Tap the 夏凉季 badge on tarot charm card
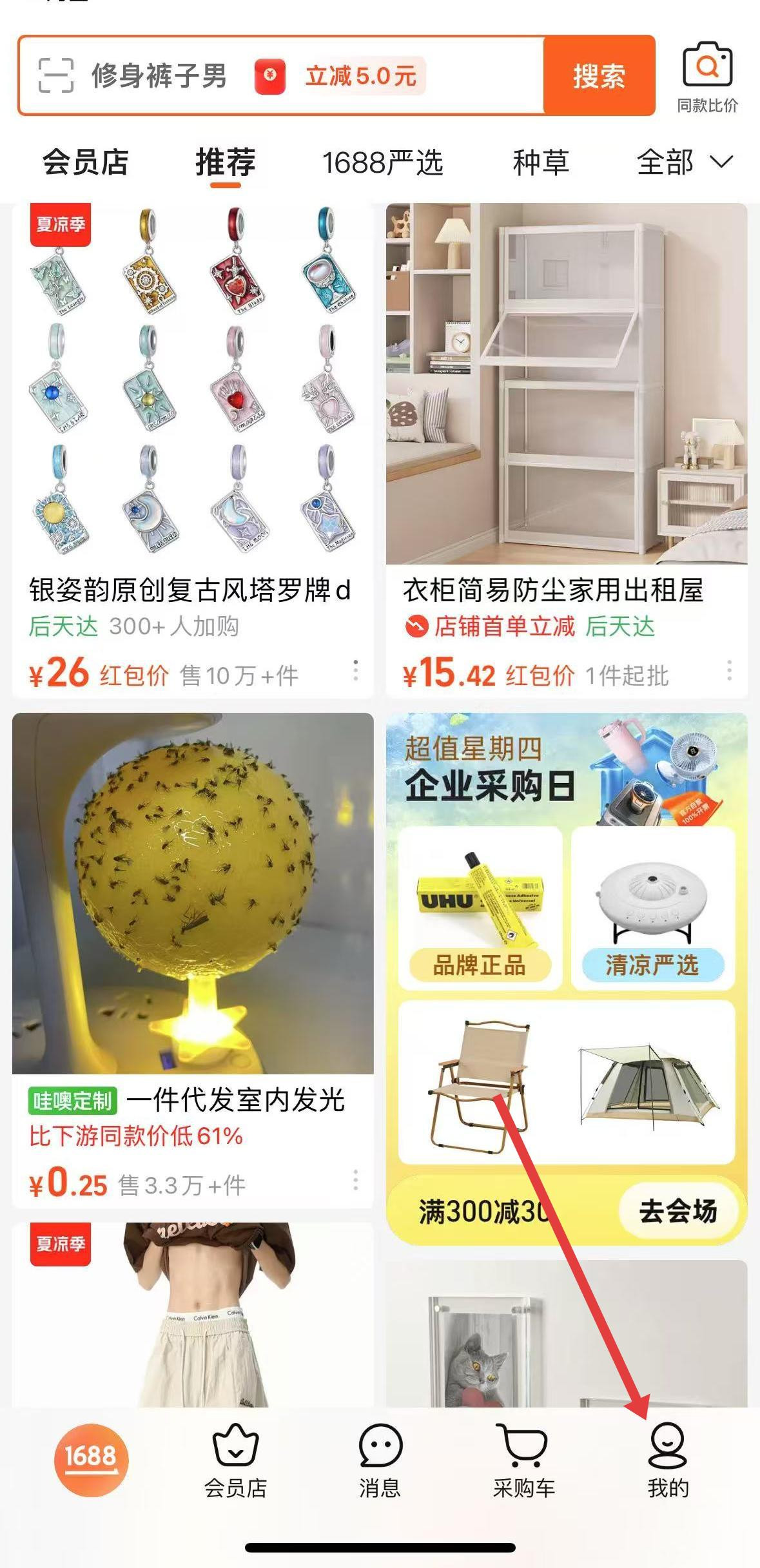 [x=62, y=225]
